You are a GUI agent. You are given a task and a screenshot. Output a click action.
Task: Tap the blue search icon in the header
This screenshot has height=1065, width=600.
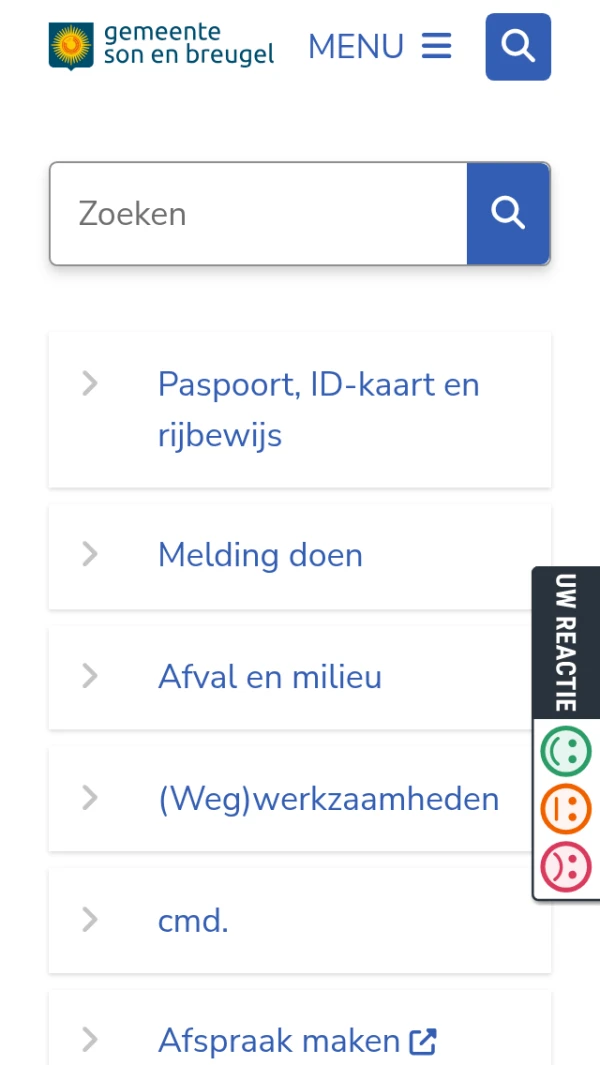point(518,47)
